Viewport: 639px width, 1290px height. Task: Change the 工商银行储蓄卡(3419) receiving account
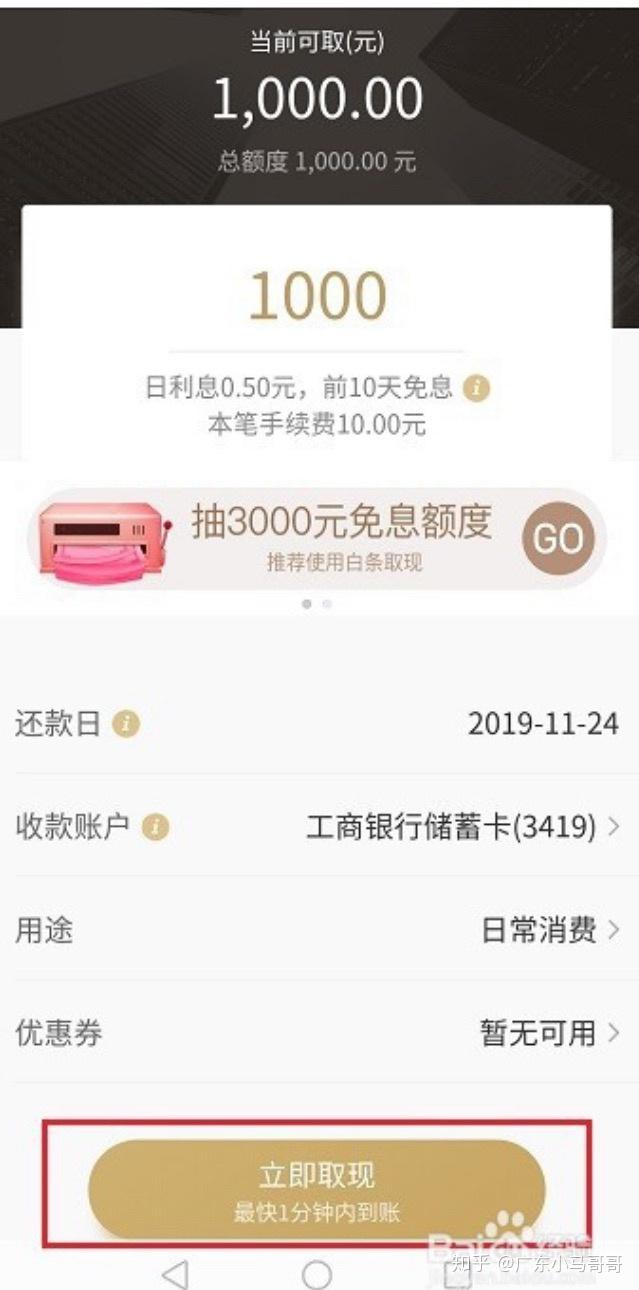coord(460,827)
